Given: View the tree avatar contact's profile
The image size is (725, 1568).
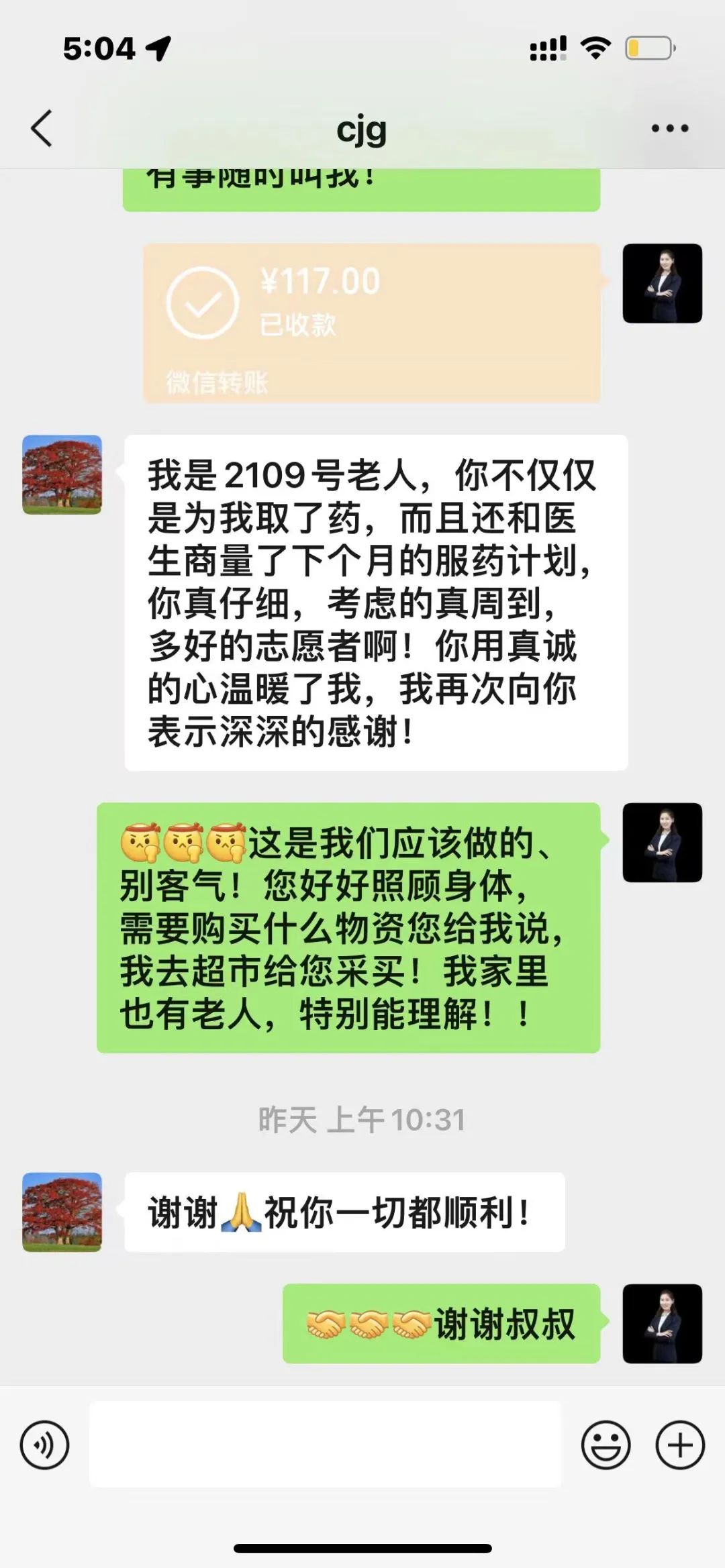Looking at the screenshot, I should pos(62,475).
